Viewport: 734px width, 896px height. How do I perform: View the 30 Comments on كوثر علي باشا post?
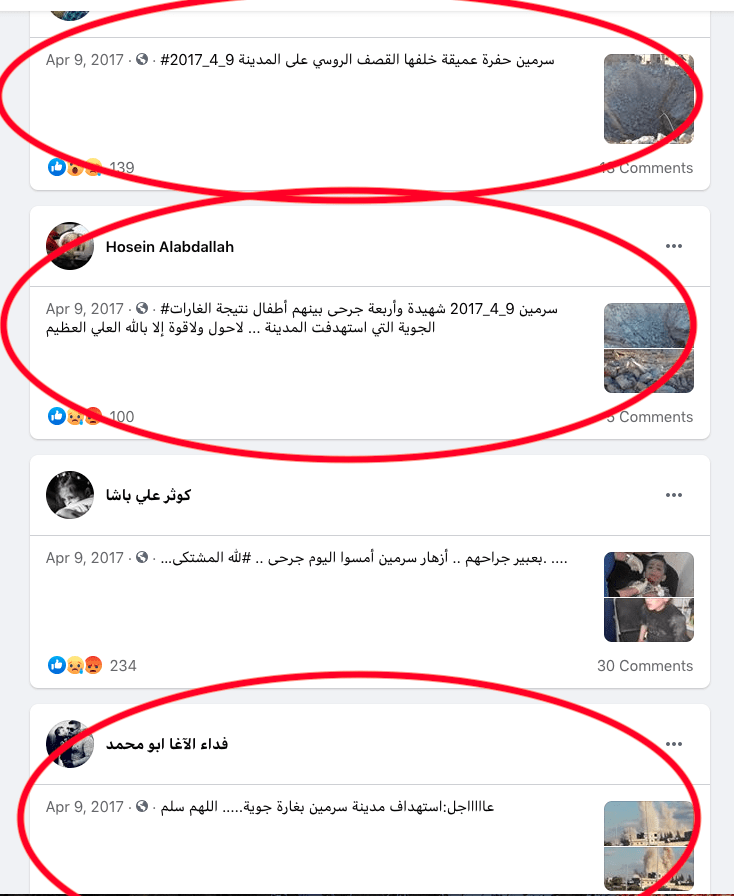(x=644, y=665)
